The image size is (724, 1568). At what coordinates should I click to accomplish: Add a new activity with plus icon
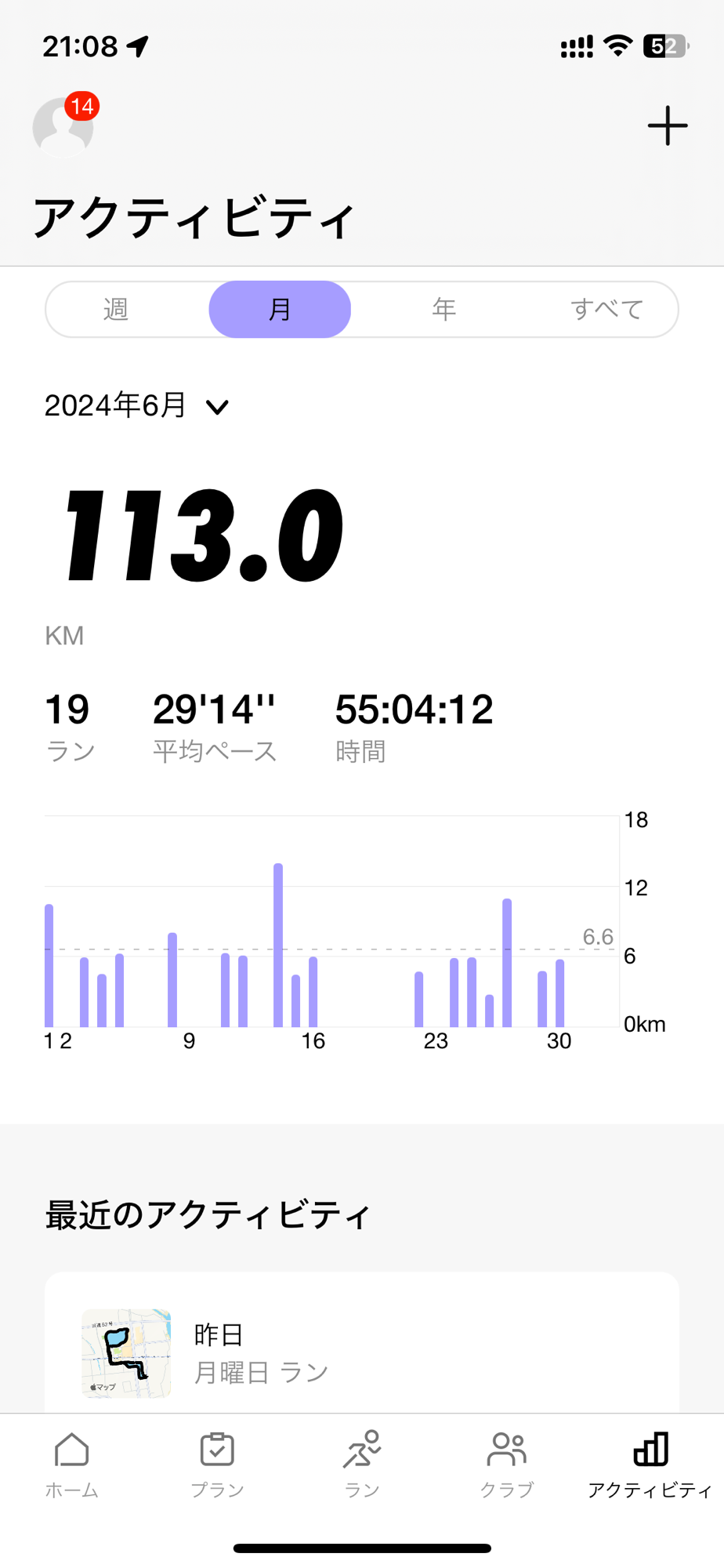[x=668, y=126]
